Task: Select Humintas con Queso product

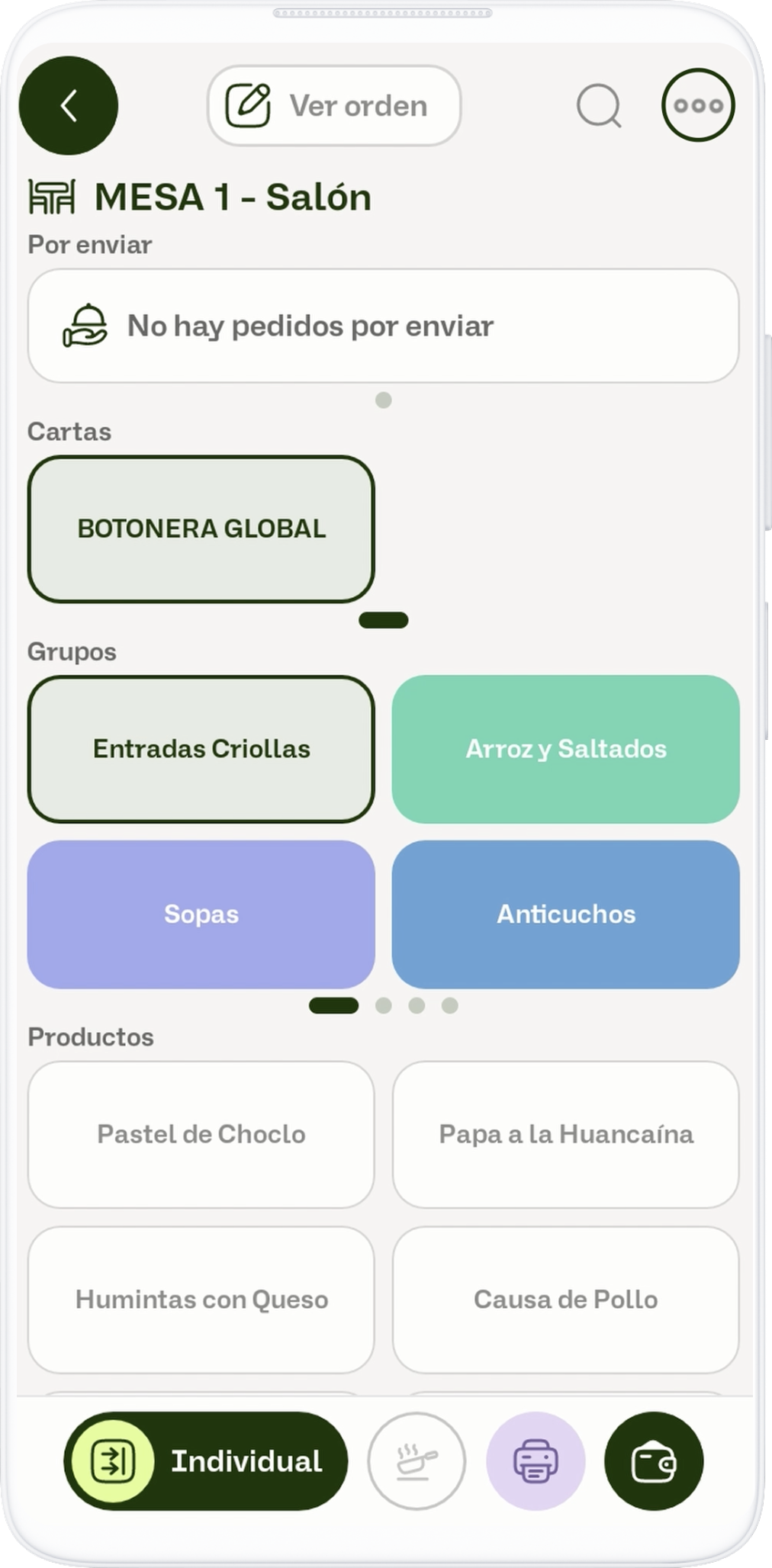Action: [x=201, y=1300]
